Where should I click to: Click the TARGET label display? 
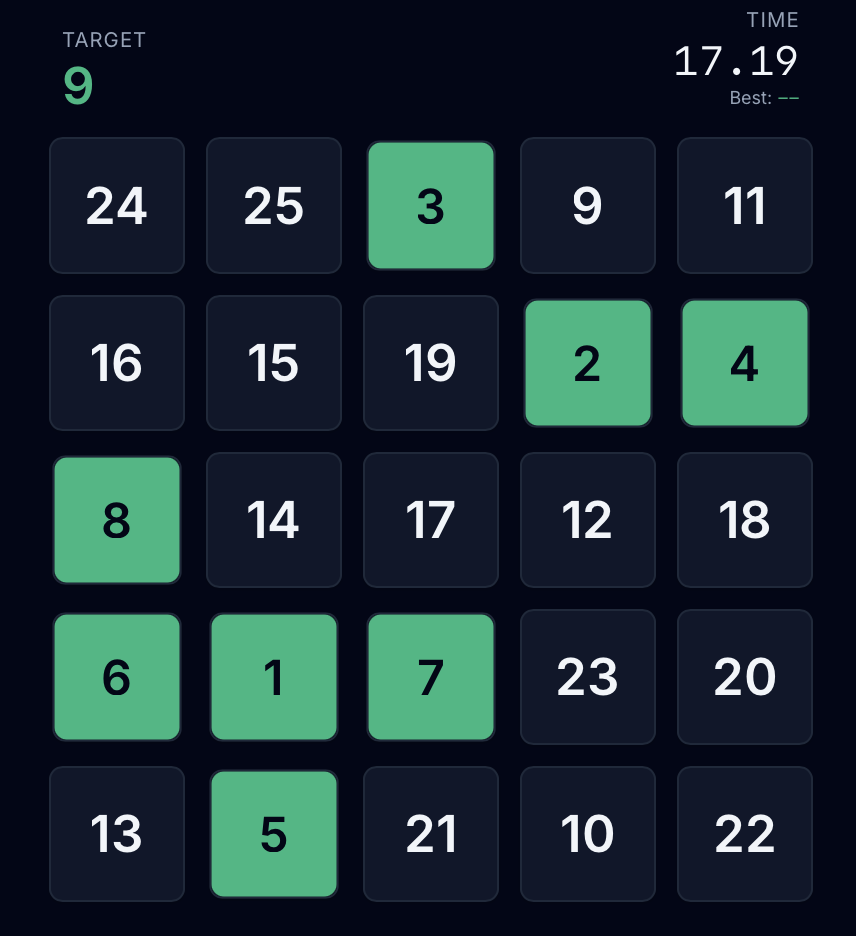[103, 40]
